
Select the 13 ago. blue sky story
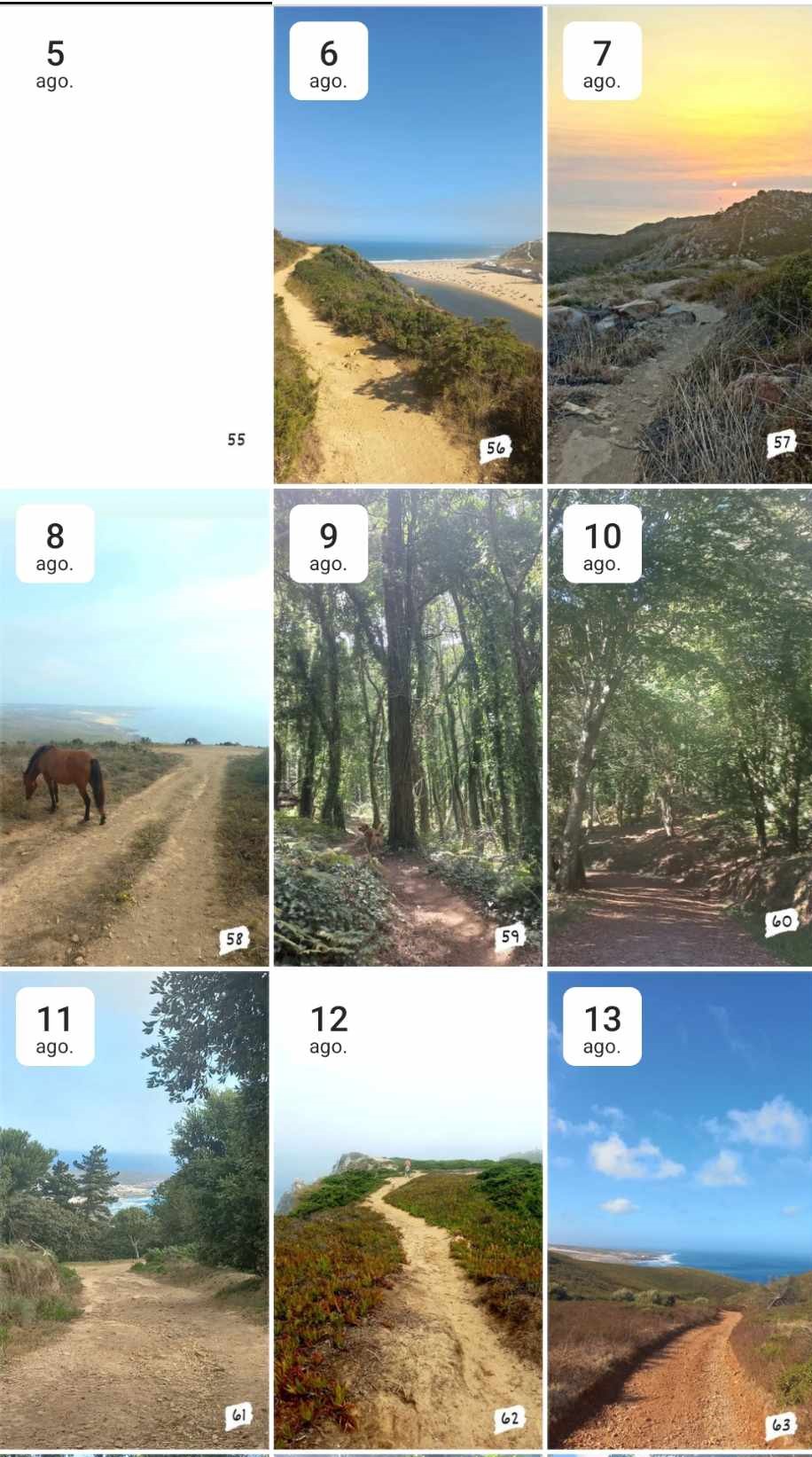coord(680,1210)
